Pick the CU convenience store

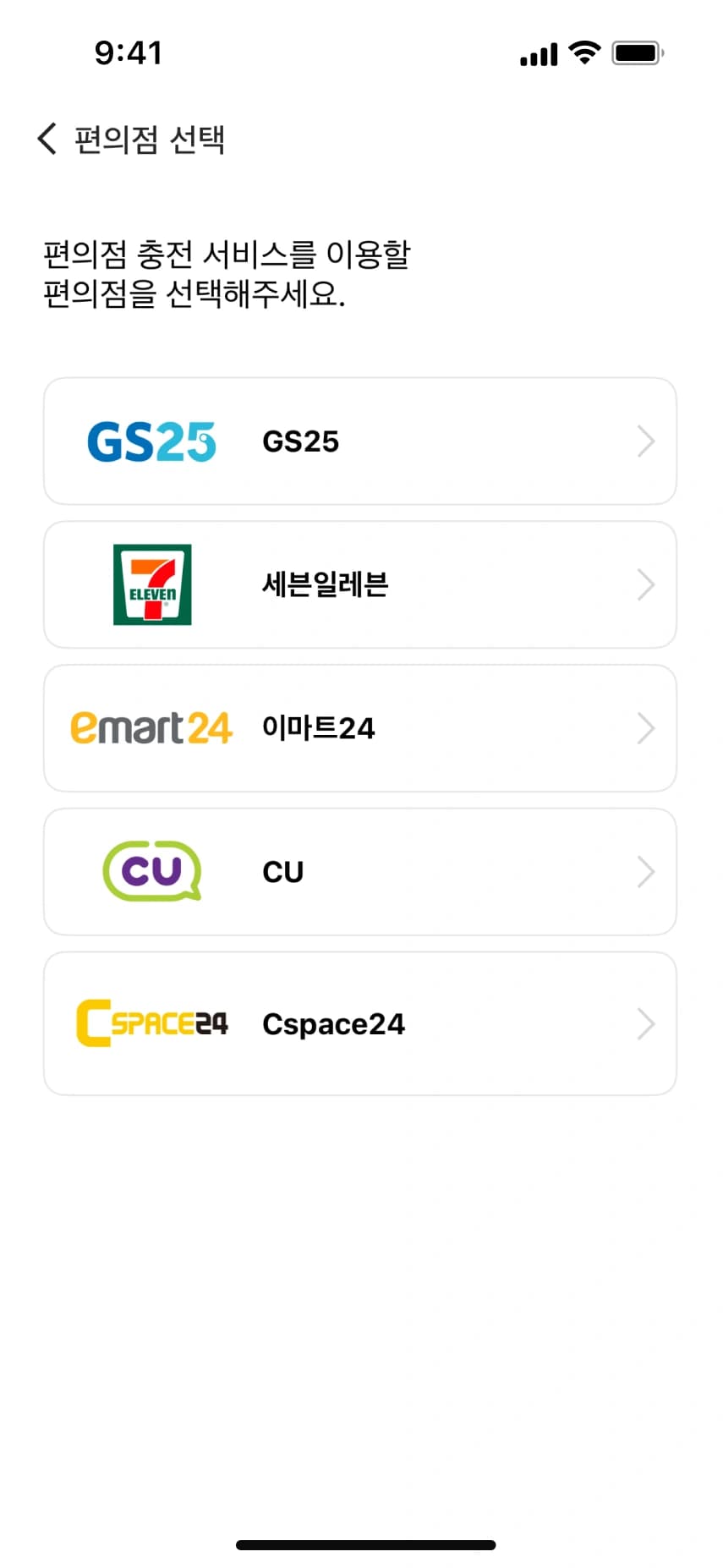pos(360,872)
